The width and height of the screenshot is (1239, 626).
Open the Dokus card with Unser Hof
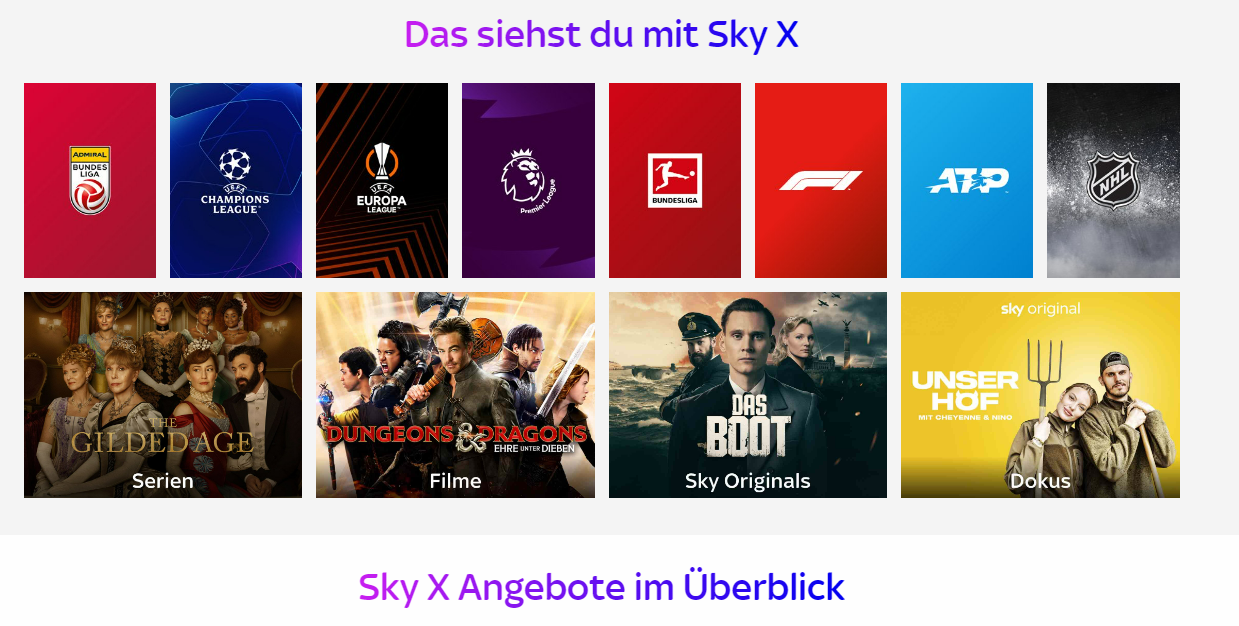pyautogui.click(x=1040, y=395)
